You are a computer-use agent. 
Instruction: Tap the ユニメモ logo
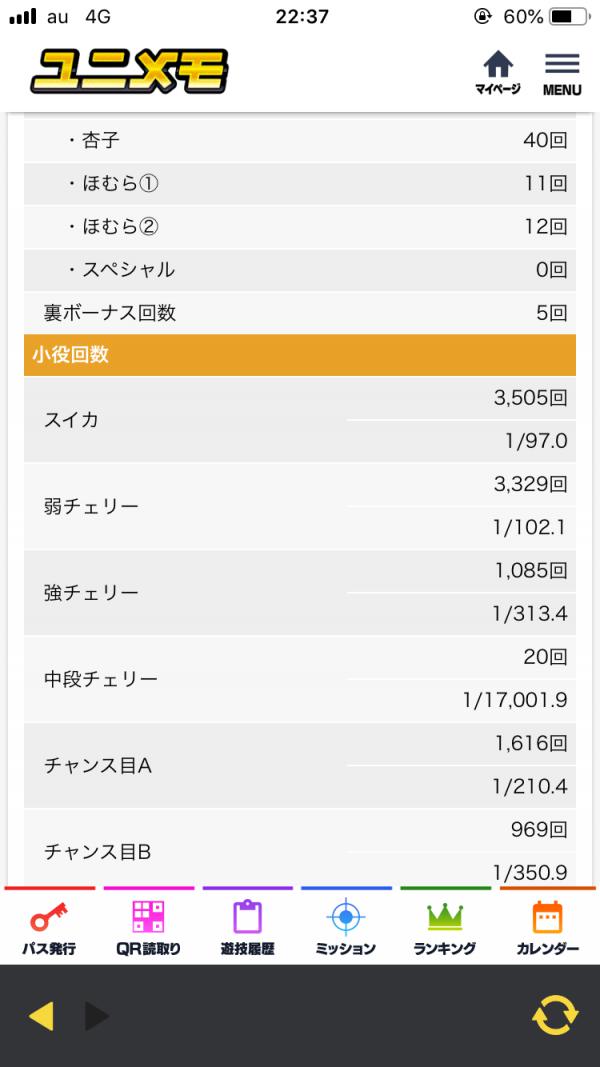(x=129, y=71)
